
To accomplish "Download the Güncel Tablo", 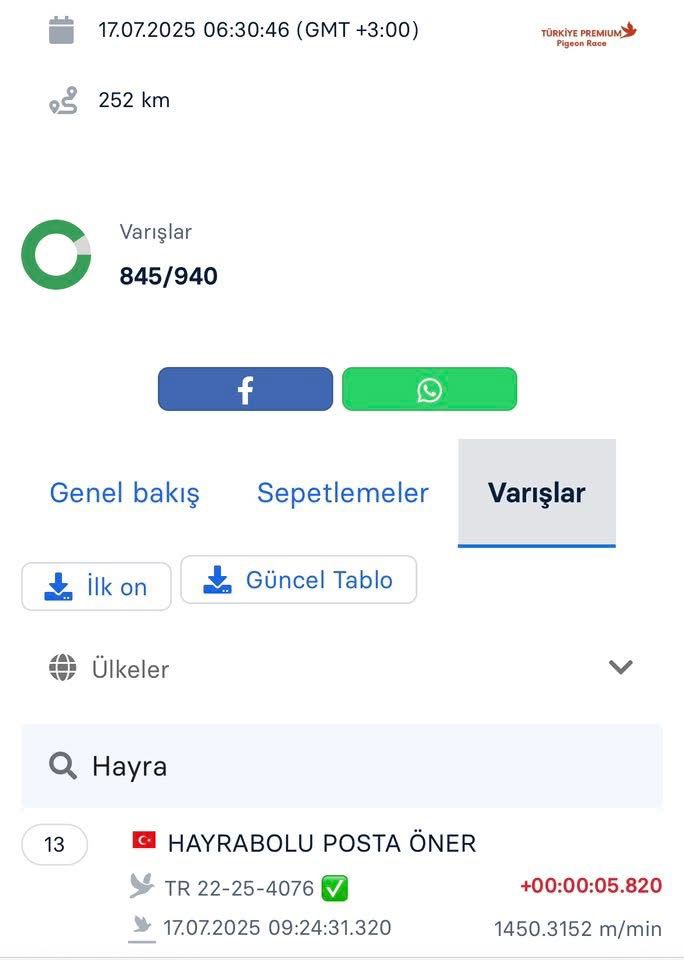I will pos(298,580).
